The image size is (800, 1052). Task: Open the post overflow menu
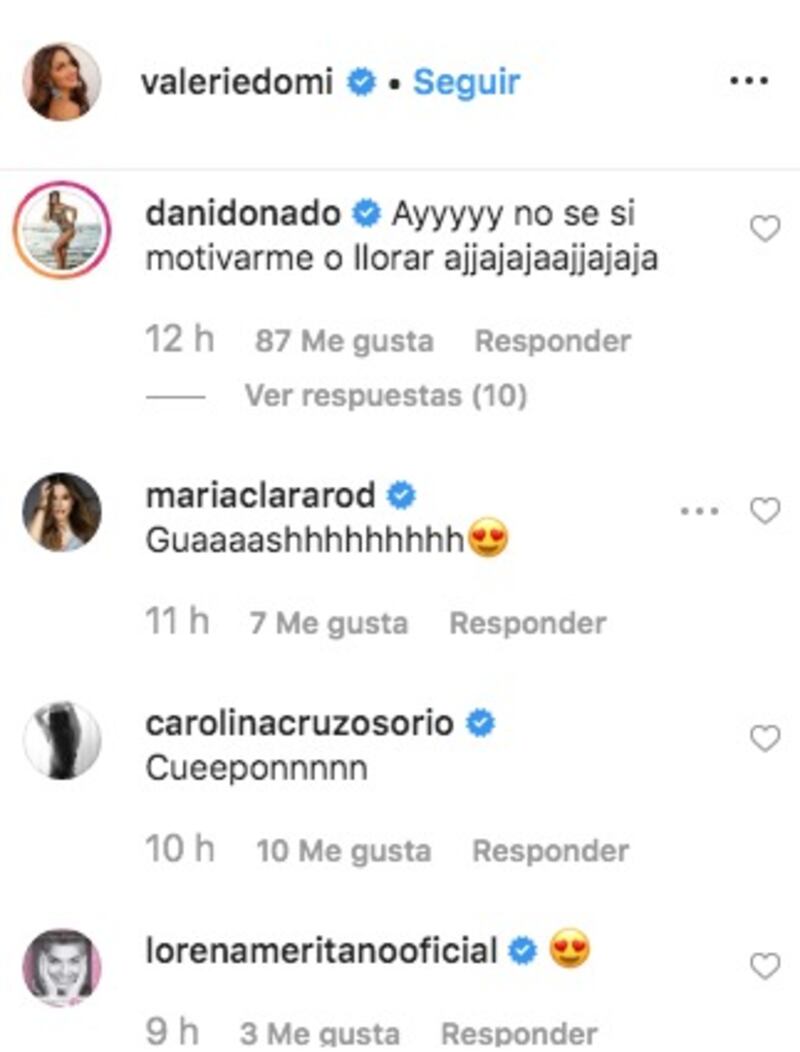[748, 81]
